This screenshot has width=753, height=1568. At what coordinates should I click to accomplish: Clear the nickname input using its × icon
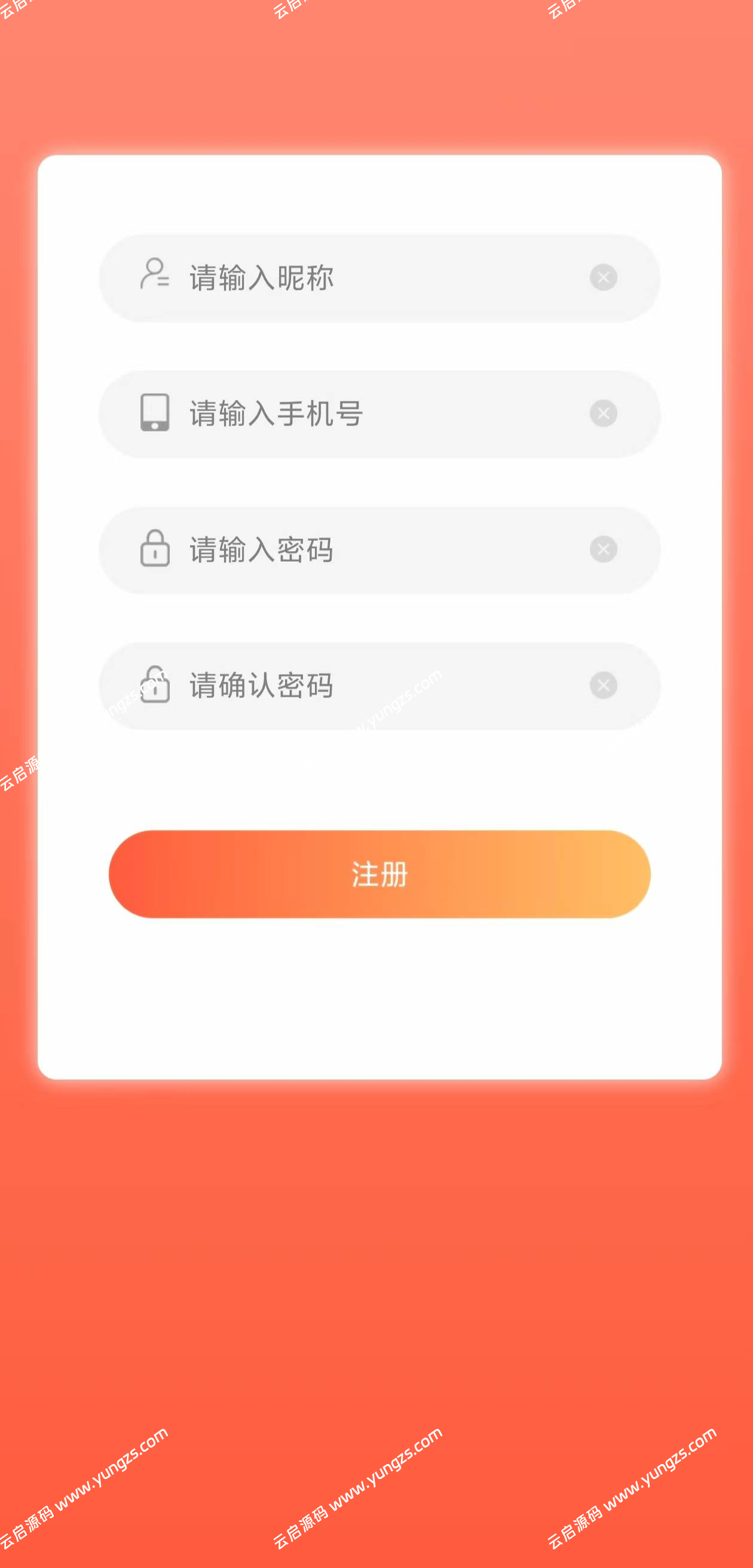coord(602,277)
